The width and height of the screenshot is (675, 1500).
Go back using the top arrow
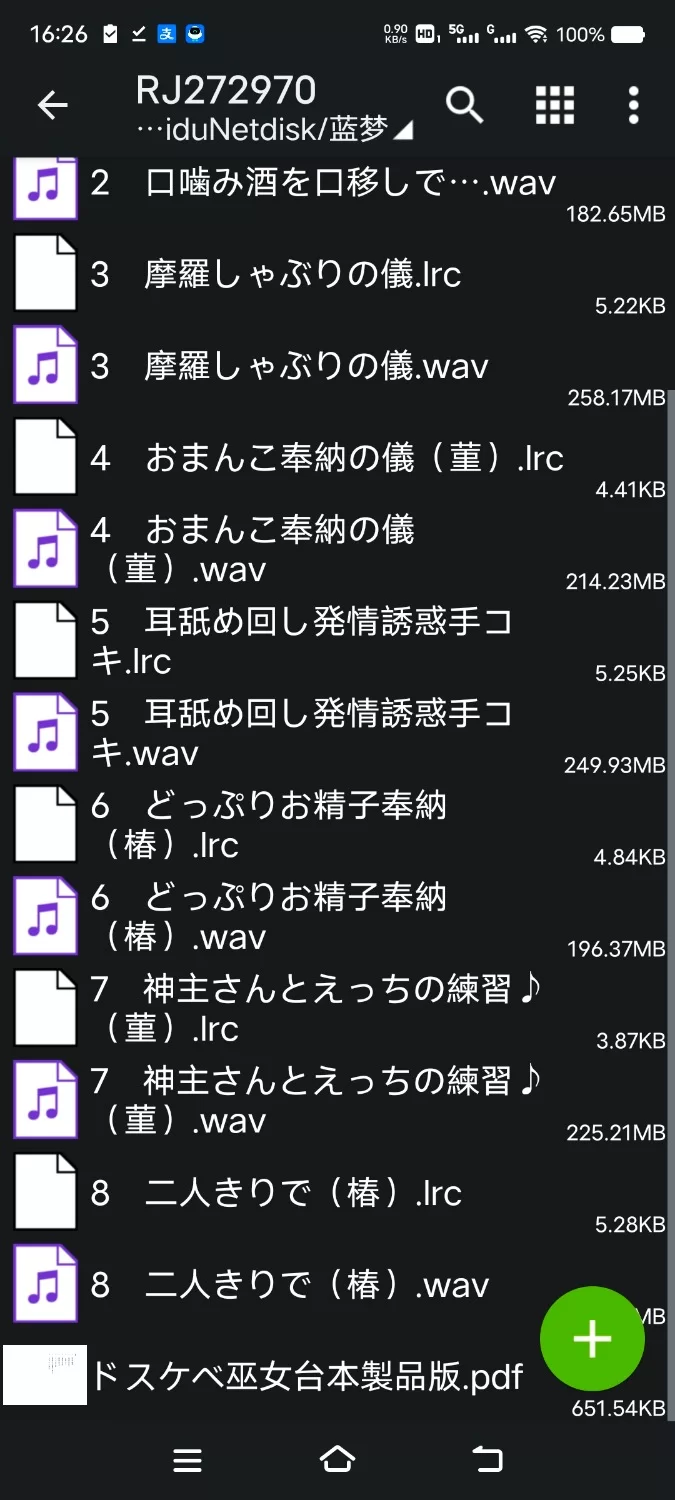tap(52, 105)
